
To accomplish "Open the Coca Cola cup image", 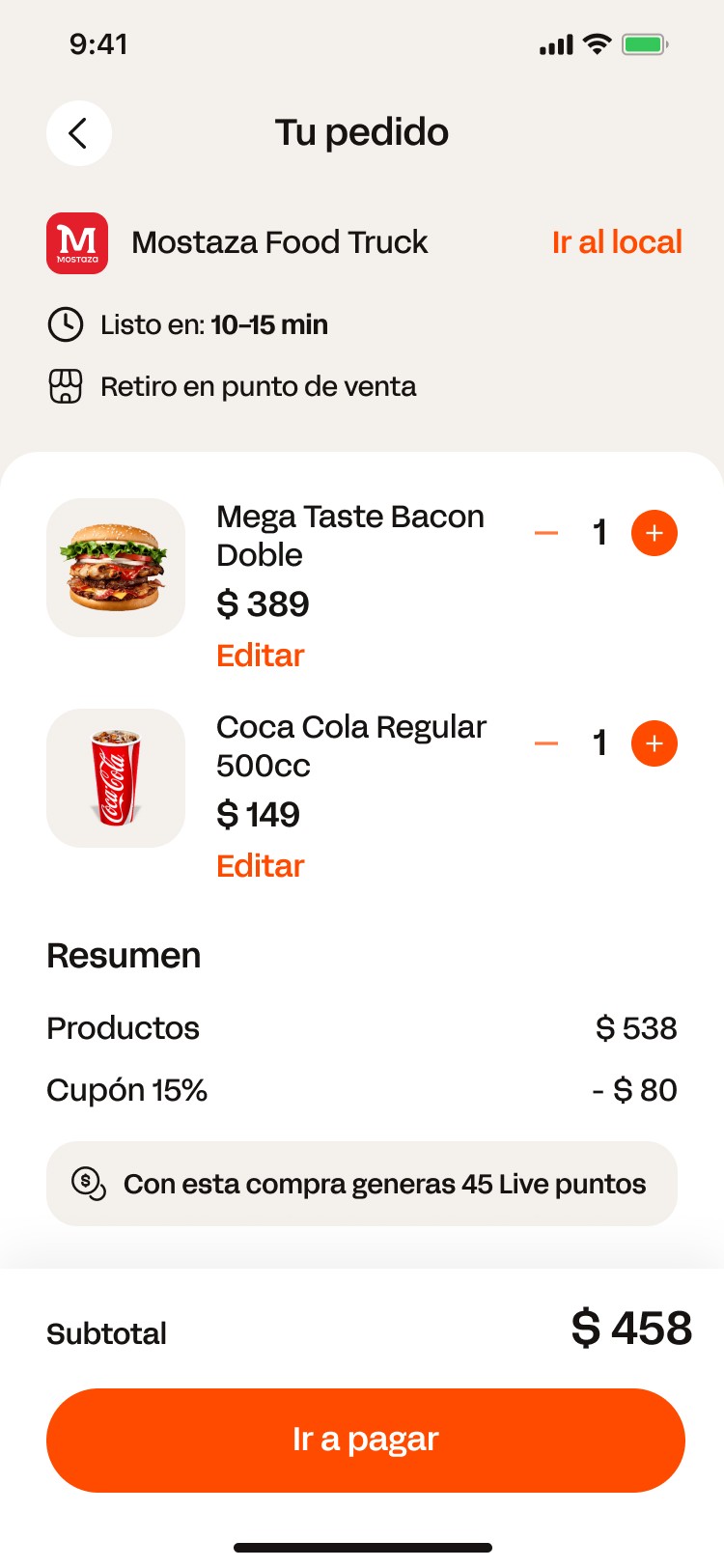I will [x=116, y=778].
